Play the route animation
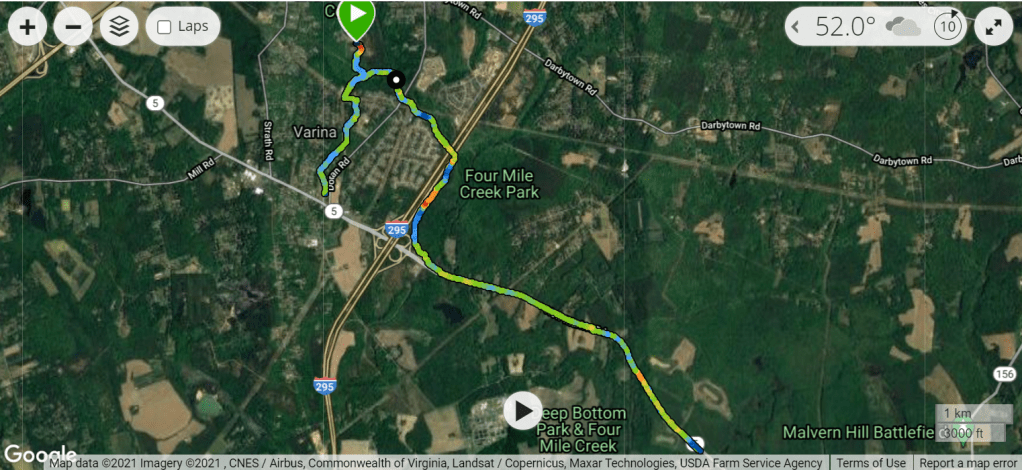 click(523, 410)
